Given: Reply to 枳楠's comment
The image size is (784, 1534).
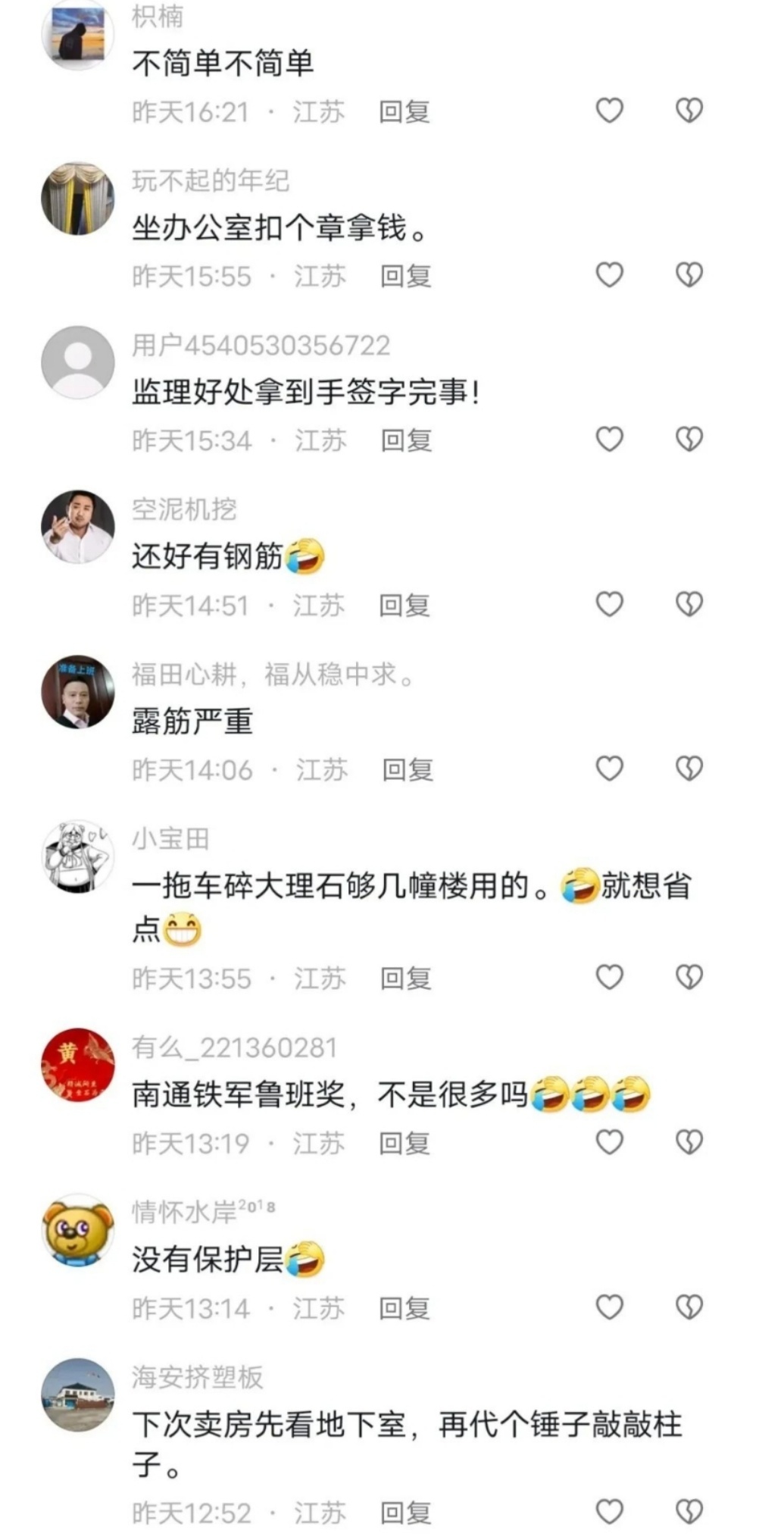Looking at the screenshot, I should tap(404, 112).
